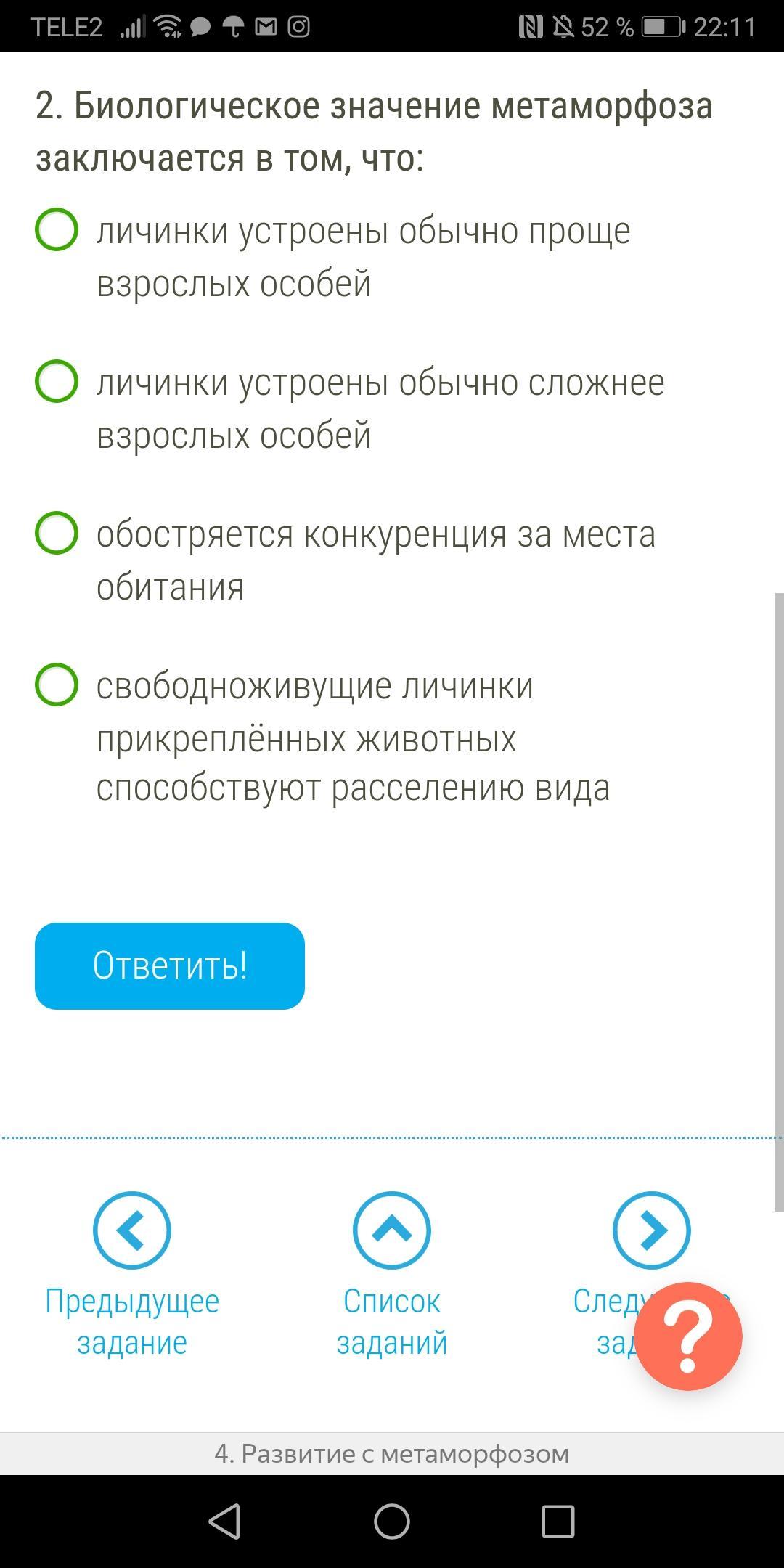Open Список заданий
The image size is (784, 1568).
(x=391, y=1231)
